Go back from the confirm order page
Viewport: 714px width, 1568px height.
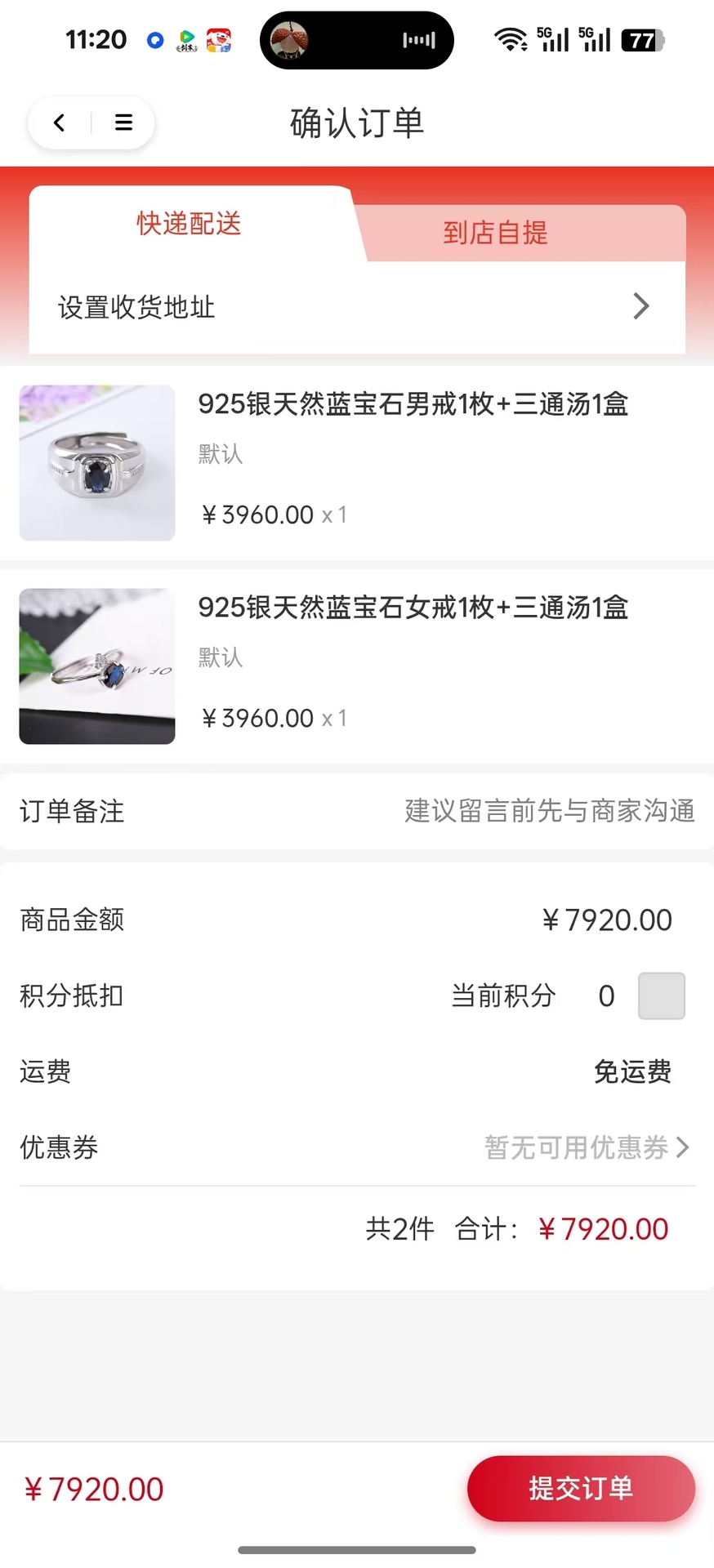click(59, 122)
